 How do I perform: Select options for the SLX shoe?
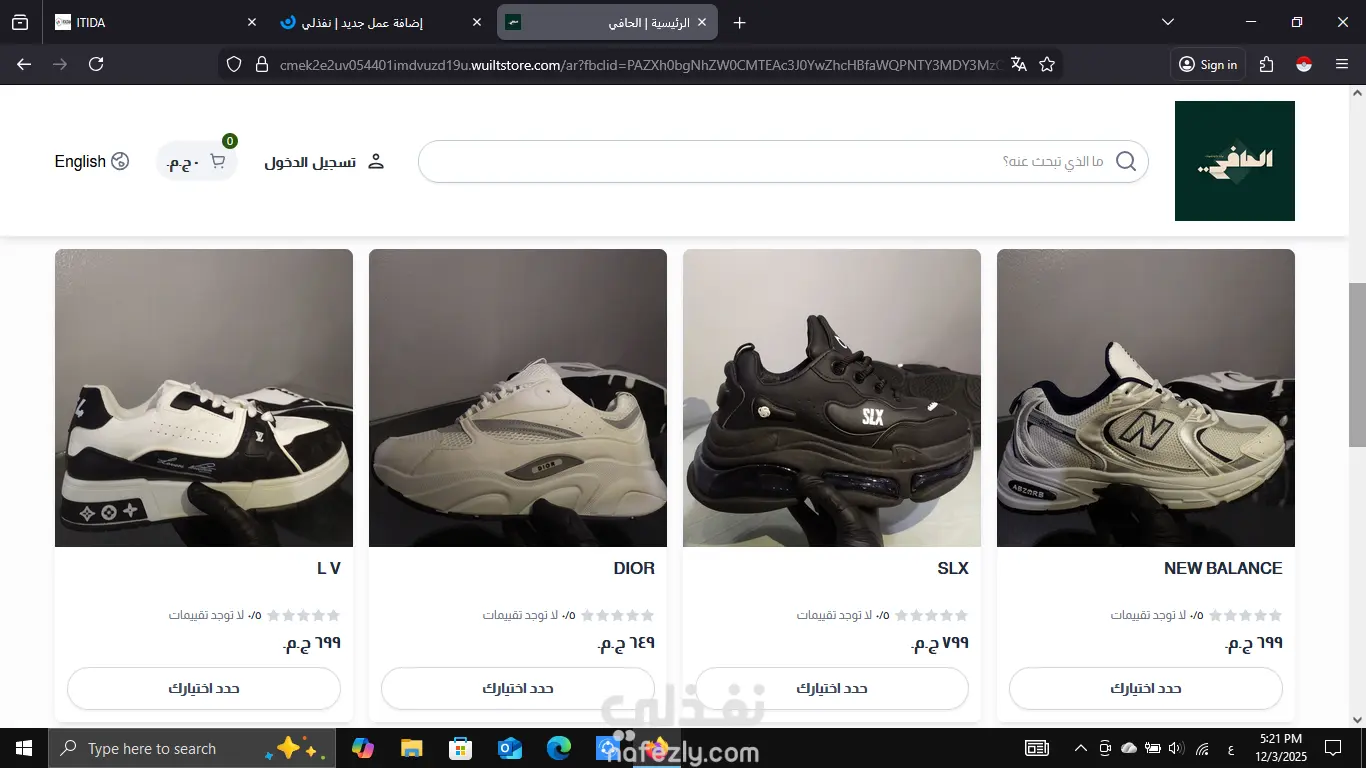(831, 688)
